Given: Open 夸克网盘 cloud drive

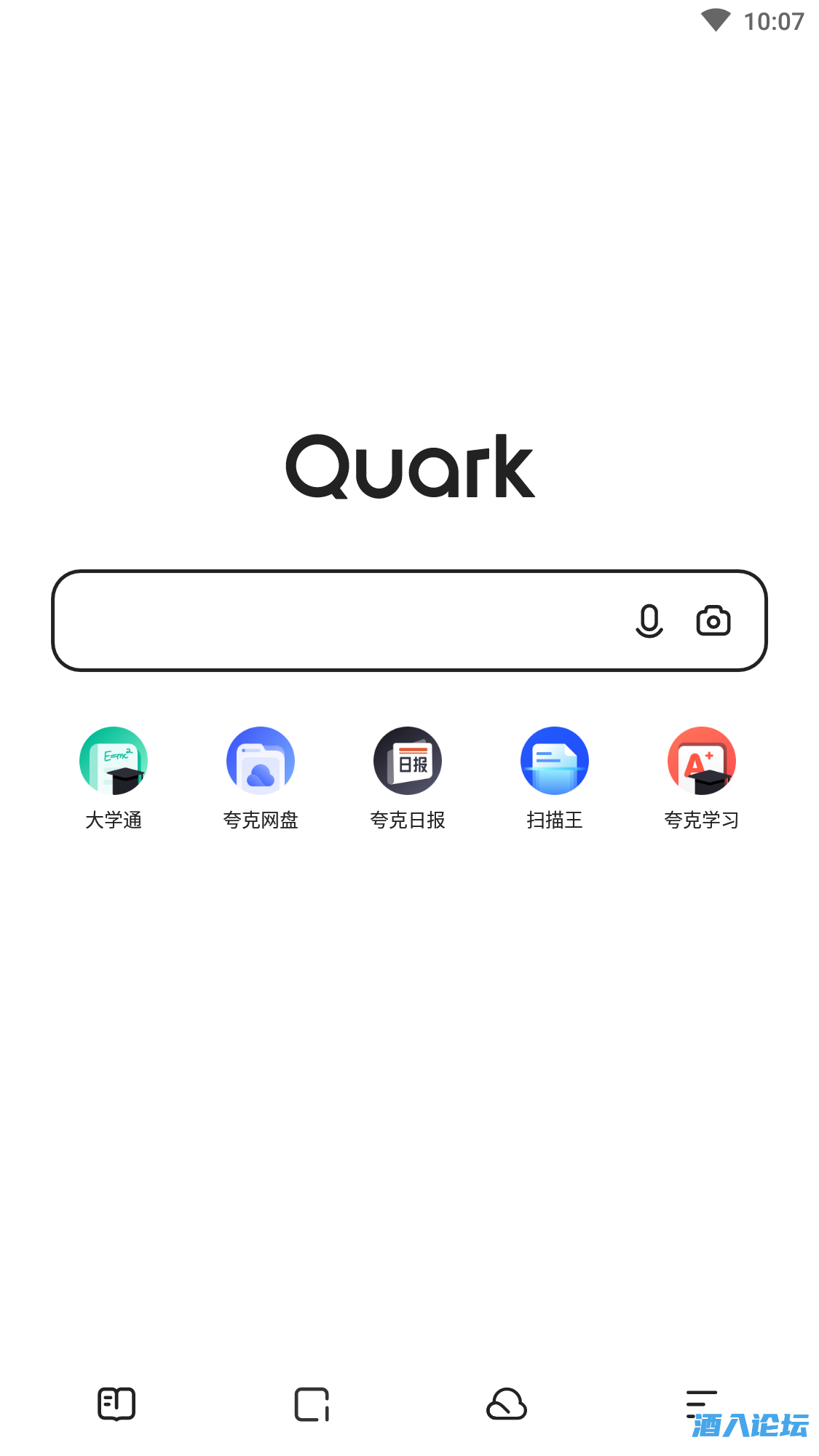Looking at the screenshot, I should point(261,761).
